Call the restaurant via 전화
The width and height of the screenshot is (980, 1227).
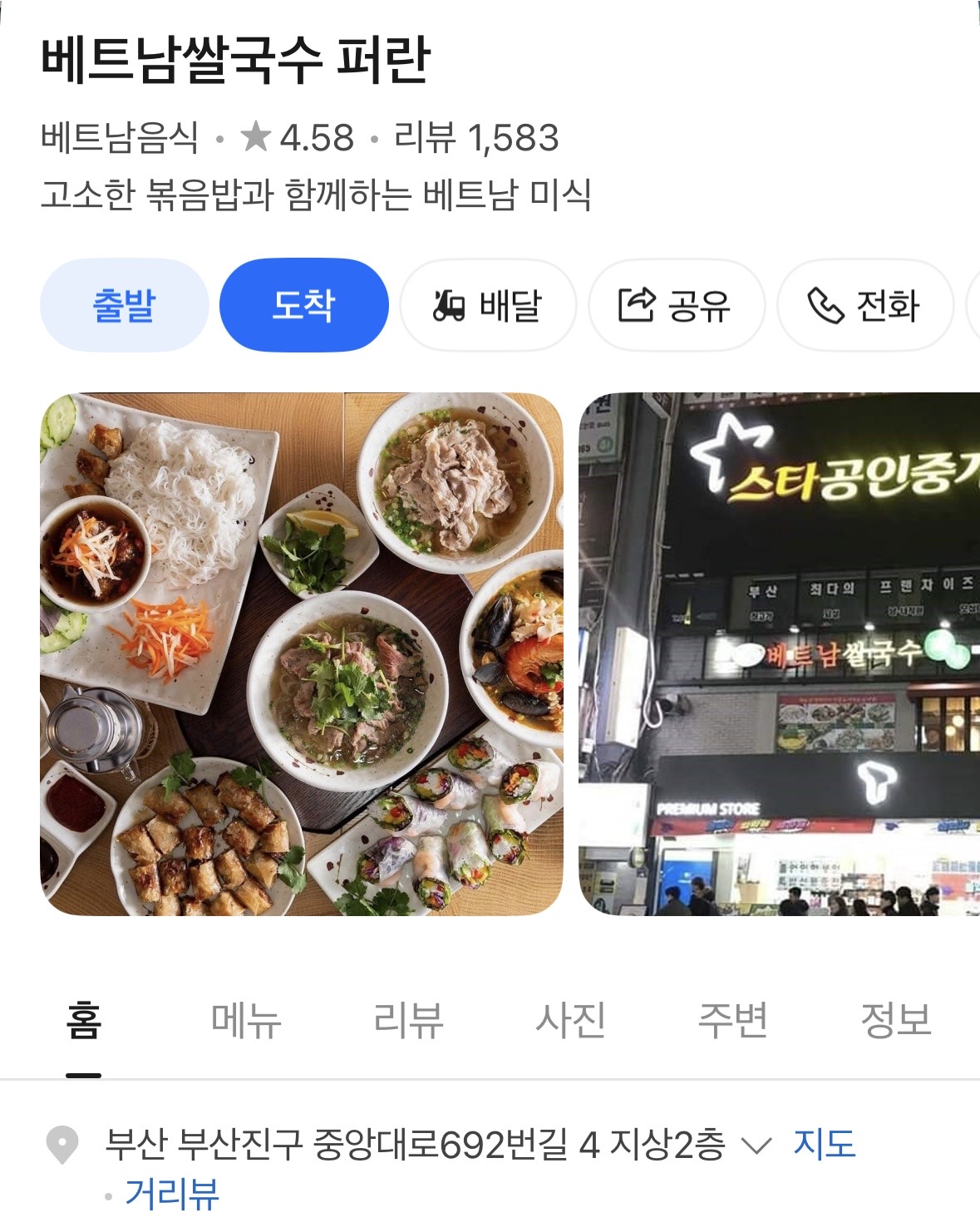click(x=864, y=305)
